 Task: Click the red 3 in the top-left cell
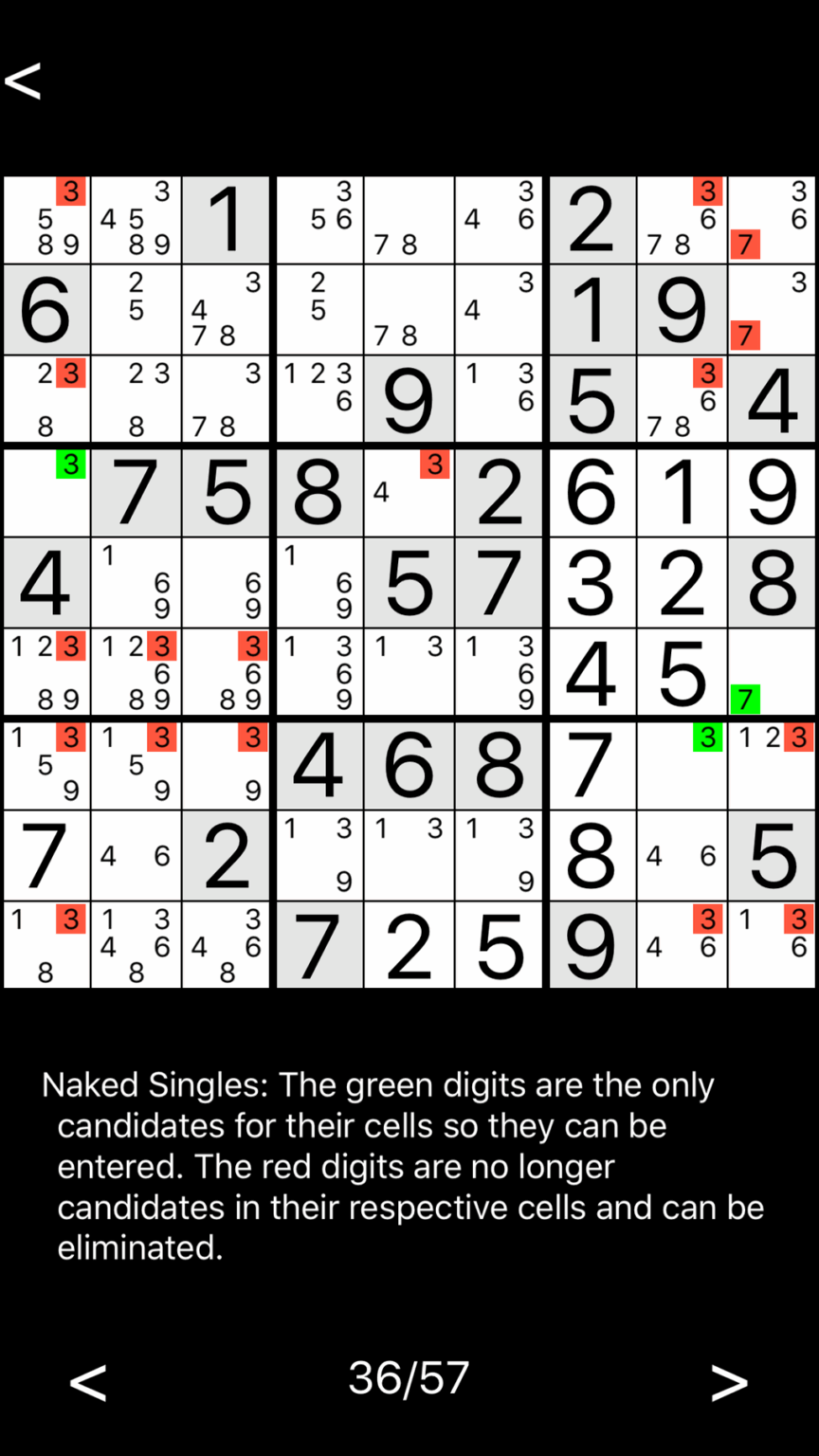(70, 191)
